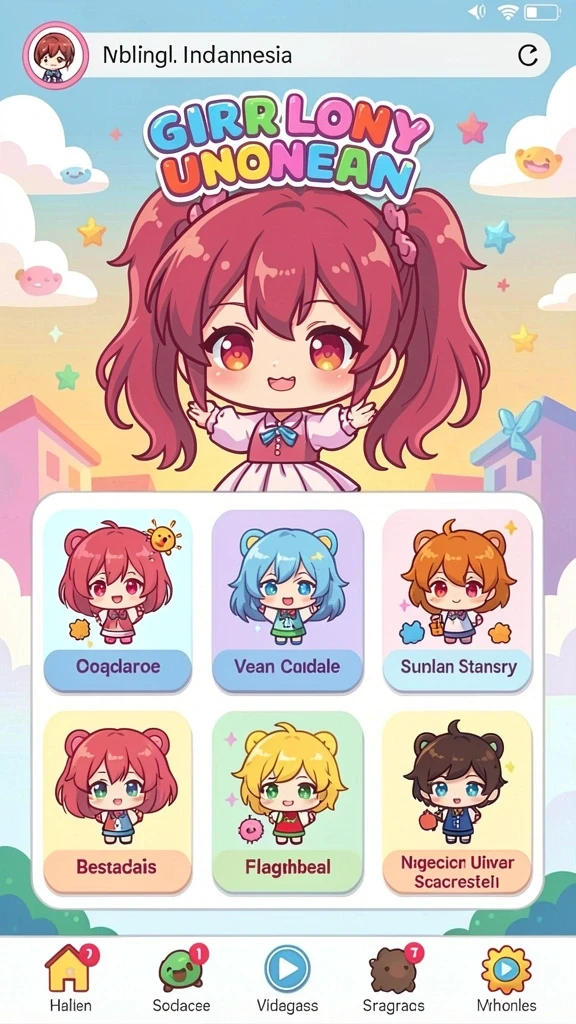Open the Flagthbeal character card
This screenshot has height=1024, width=576.
(x=287, y=802)
